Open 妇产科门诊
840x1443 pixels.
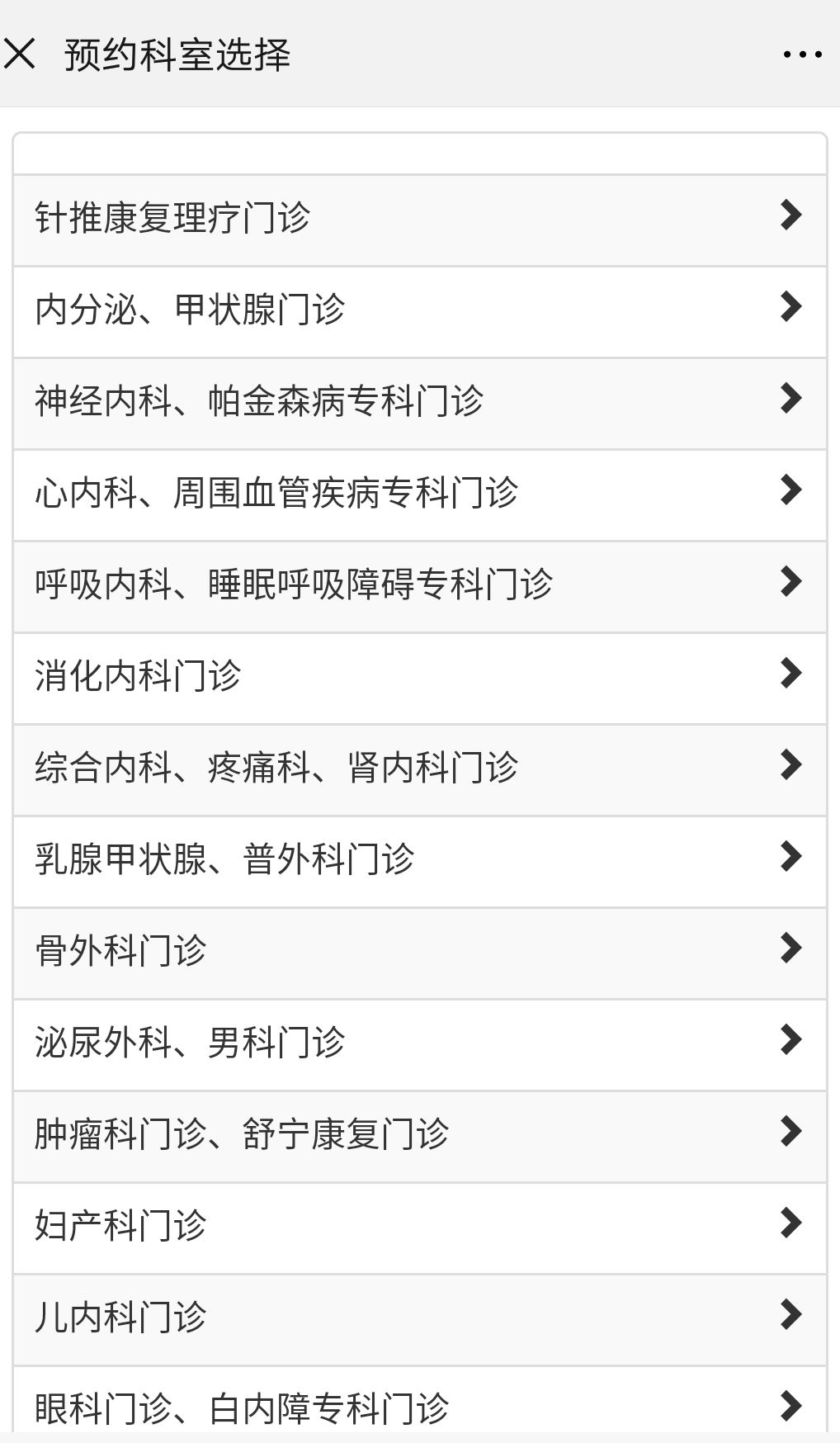tap(419, 1228)
